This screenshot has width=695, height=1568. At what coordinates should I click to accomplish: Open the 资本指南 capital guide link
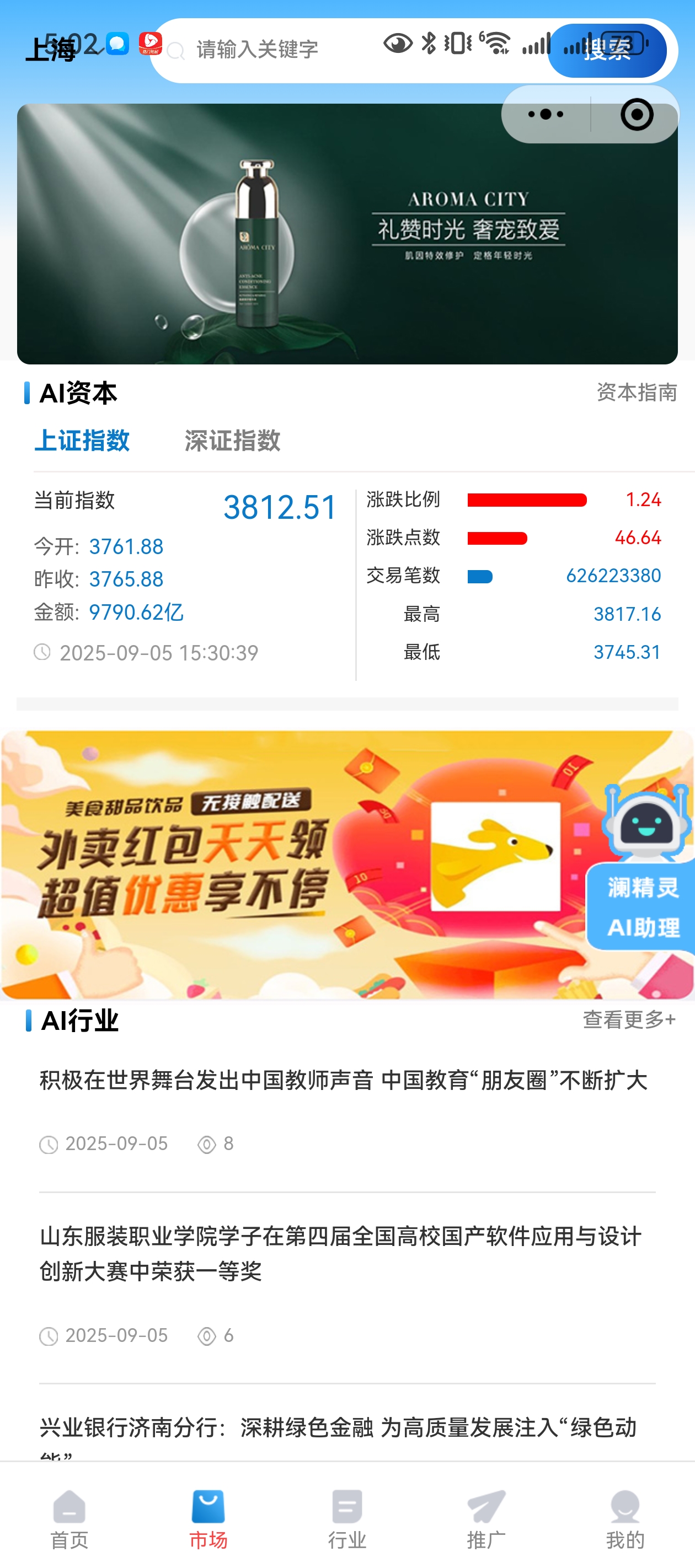637,393
